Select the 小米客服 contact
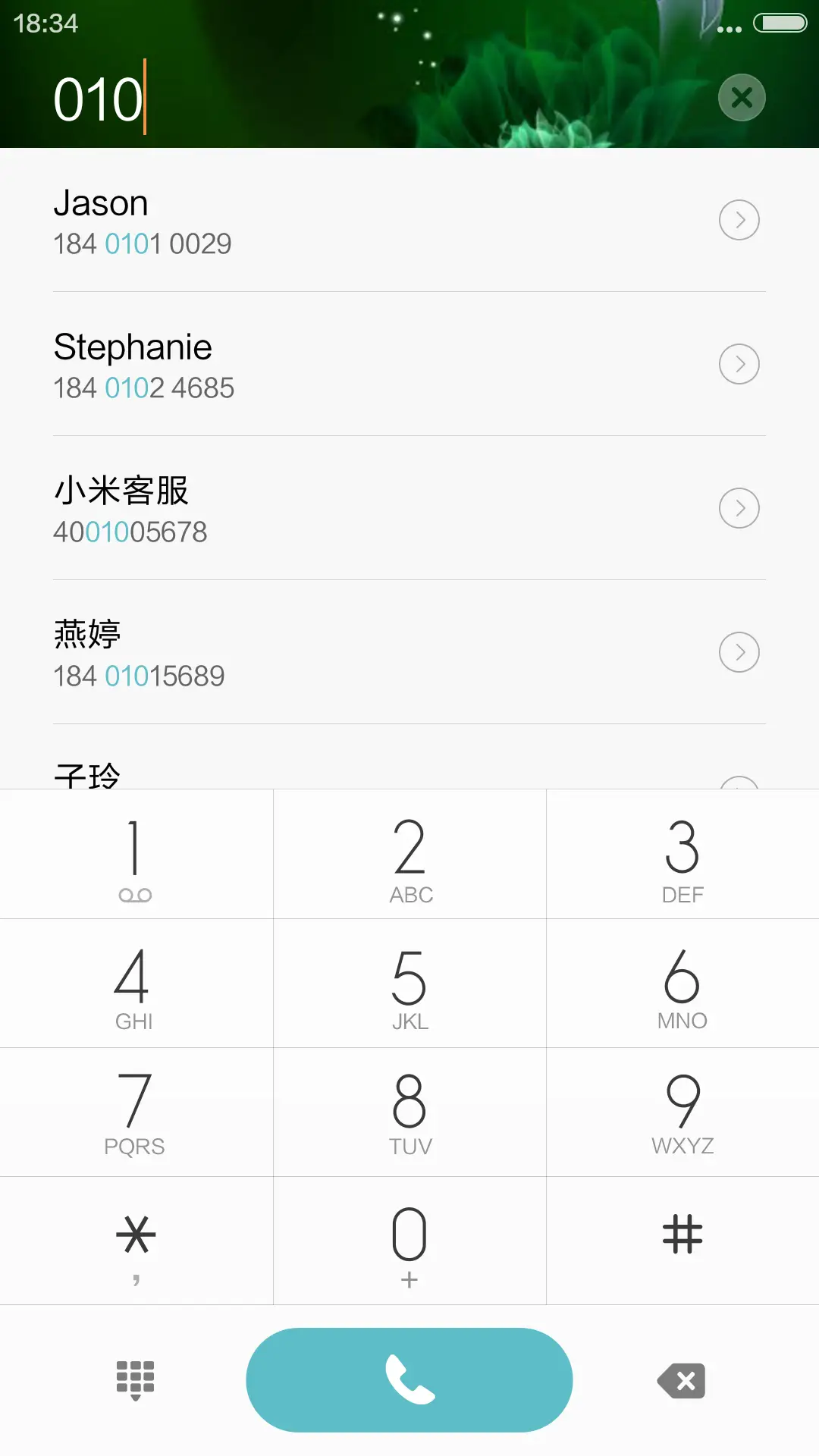This screenshot has height=1456, width=819. [303, 509]
